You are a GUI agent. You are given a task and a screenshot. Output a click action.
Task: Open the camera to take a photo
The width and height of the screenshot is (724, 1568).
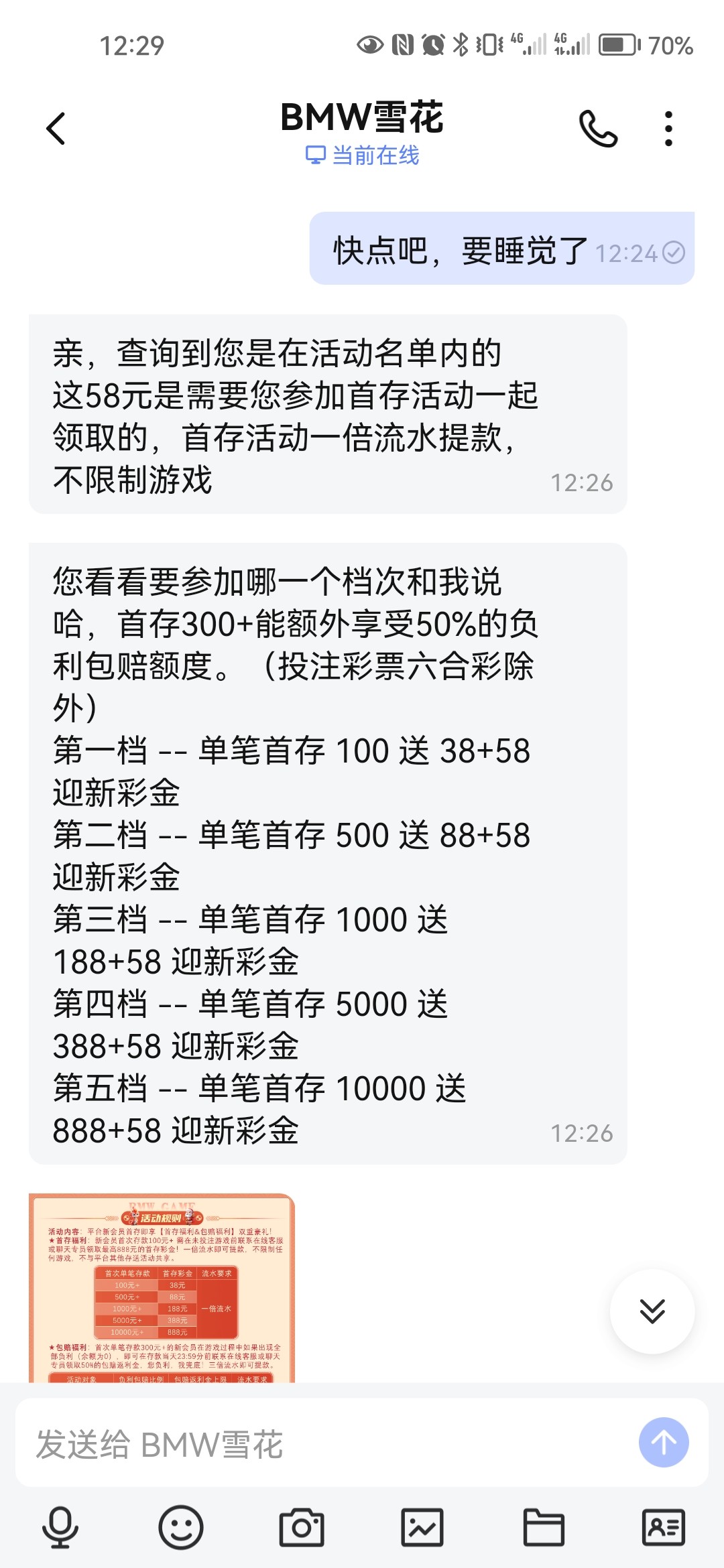302,1527
